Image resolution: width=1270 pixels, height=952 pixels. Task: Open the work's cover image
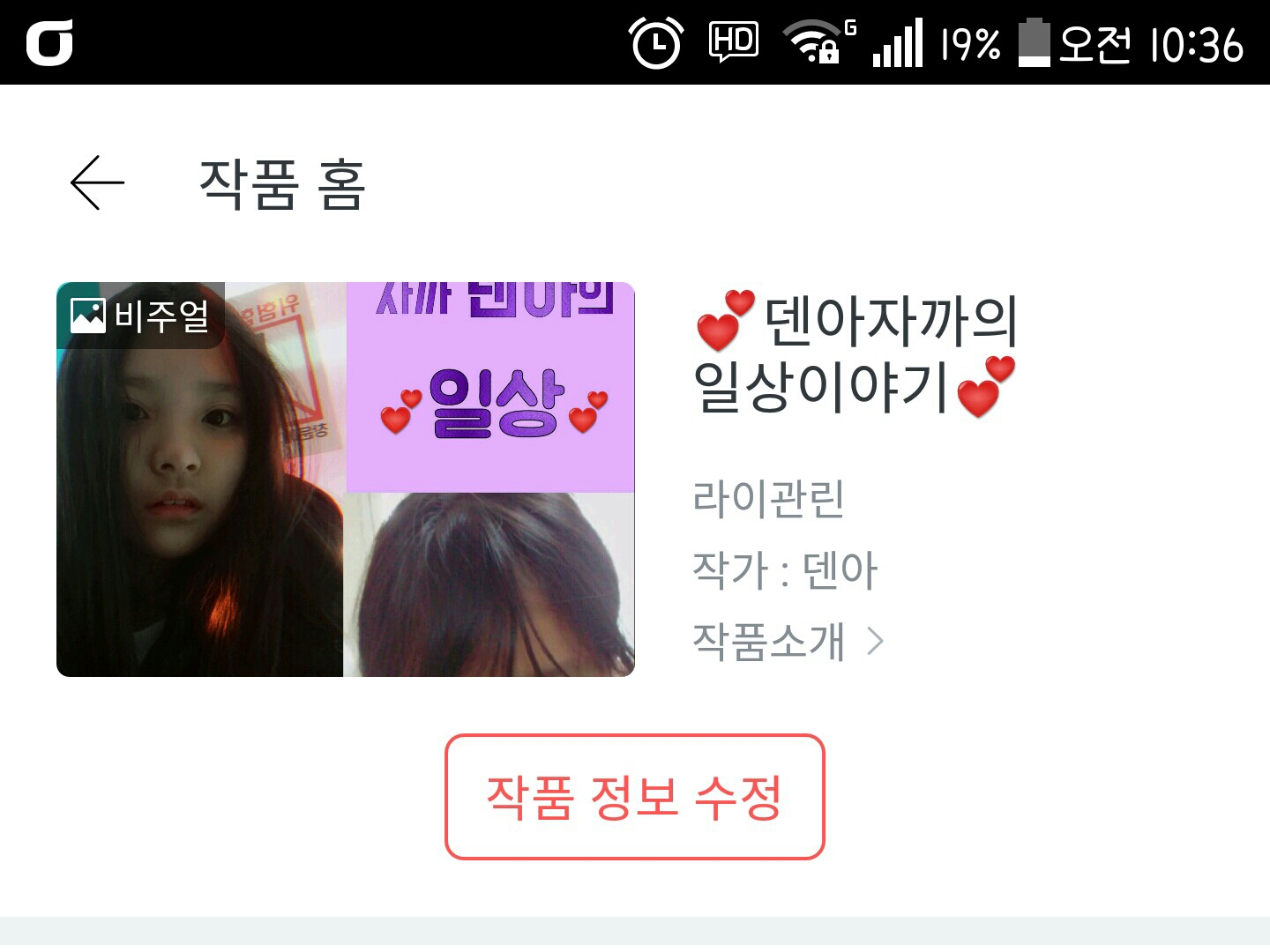346,480
